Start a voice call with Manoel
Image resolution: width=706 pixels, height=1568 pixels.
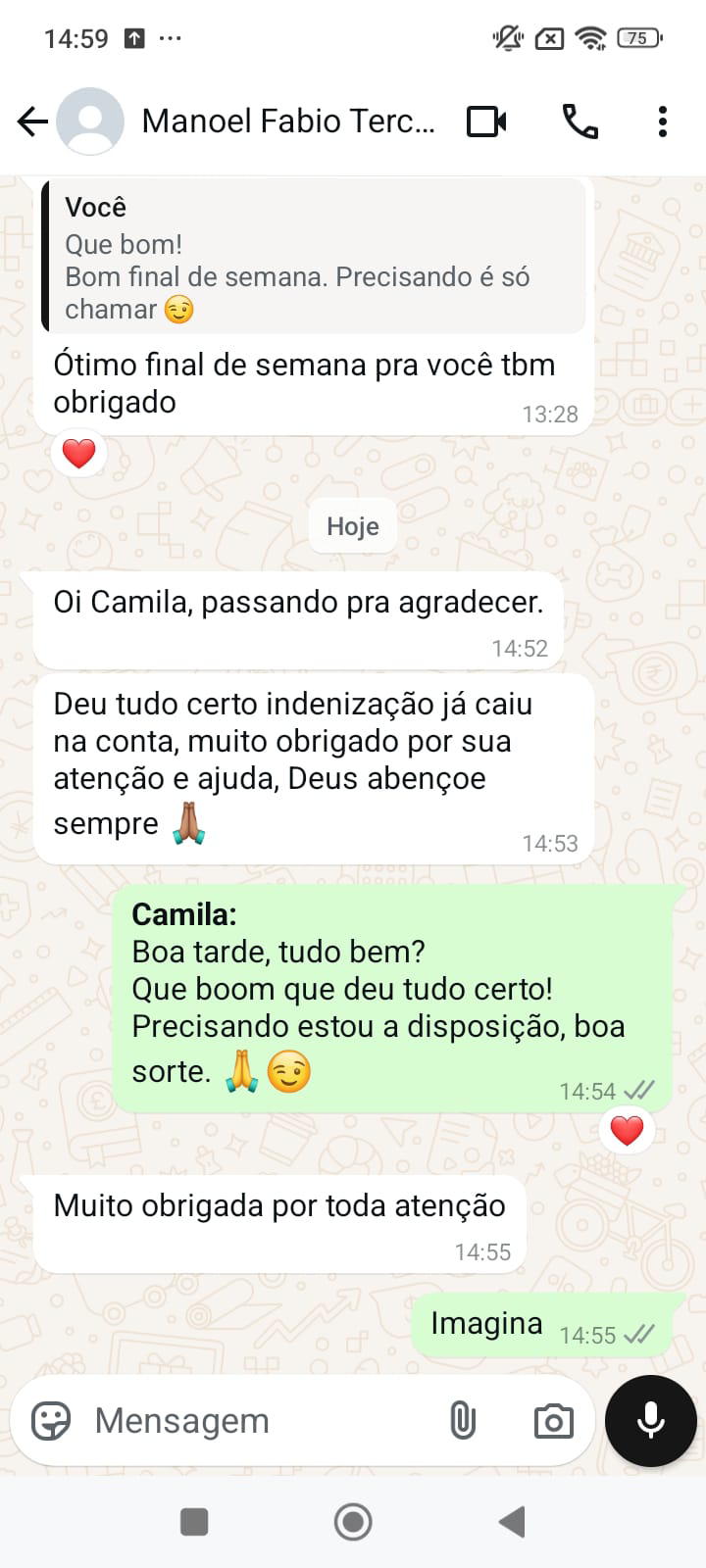click(x=580, y=122)
